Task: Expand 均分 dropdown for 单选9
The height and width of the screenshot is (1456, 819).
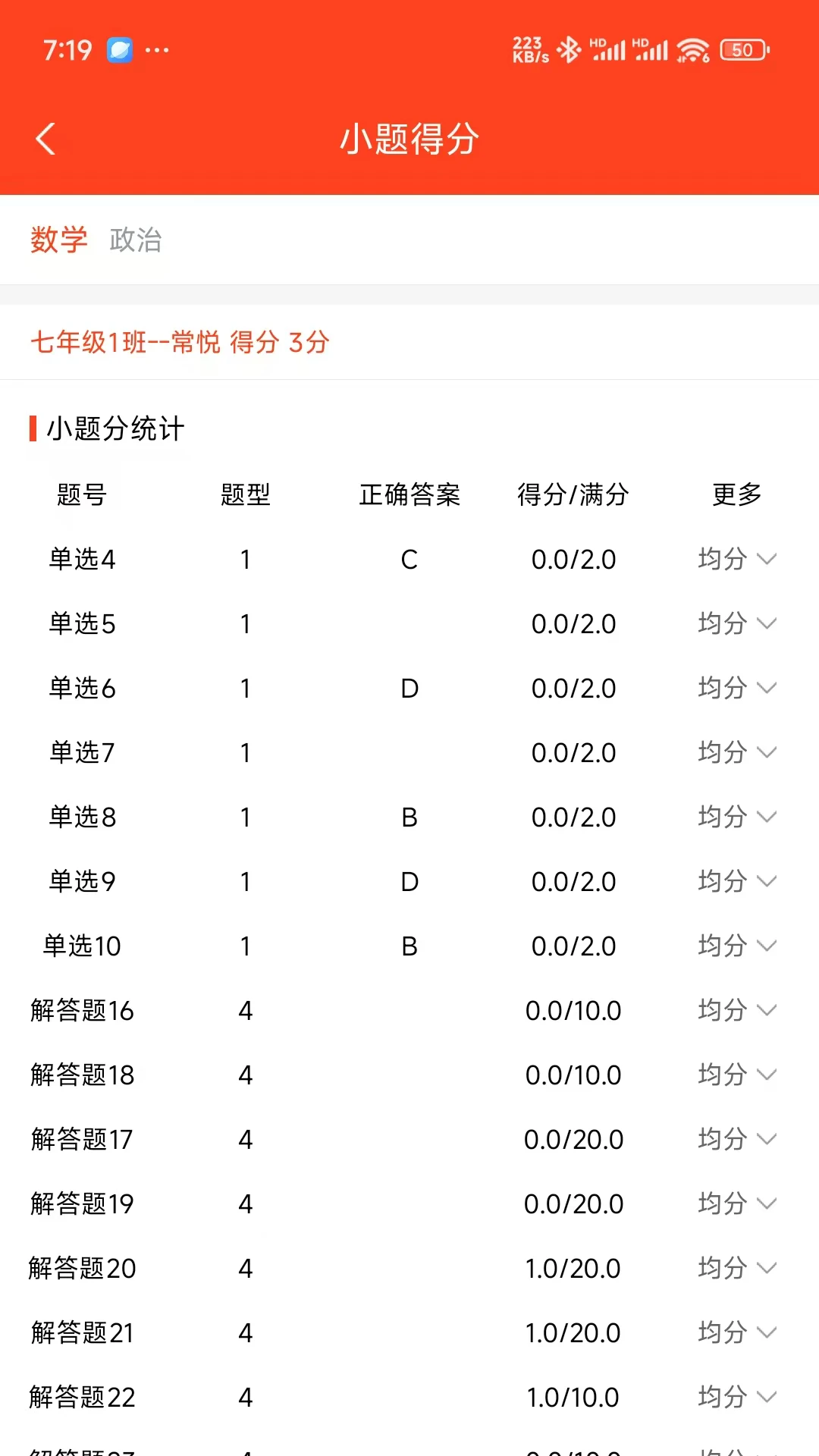Action: point(737,881)
